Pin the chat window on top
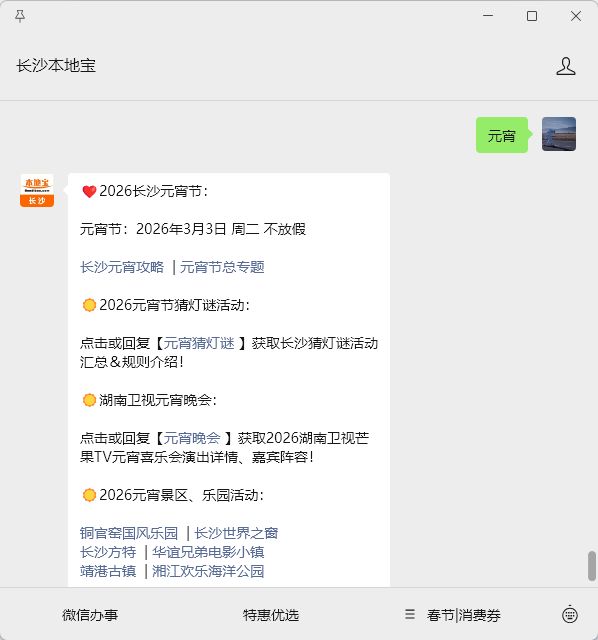Viewport: 598px width, 640px height. (x=20, y=16)
